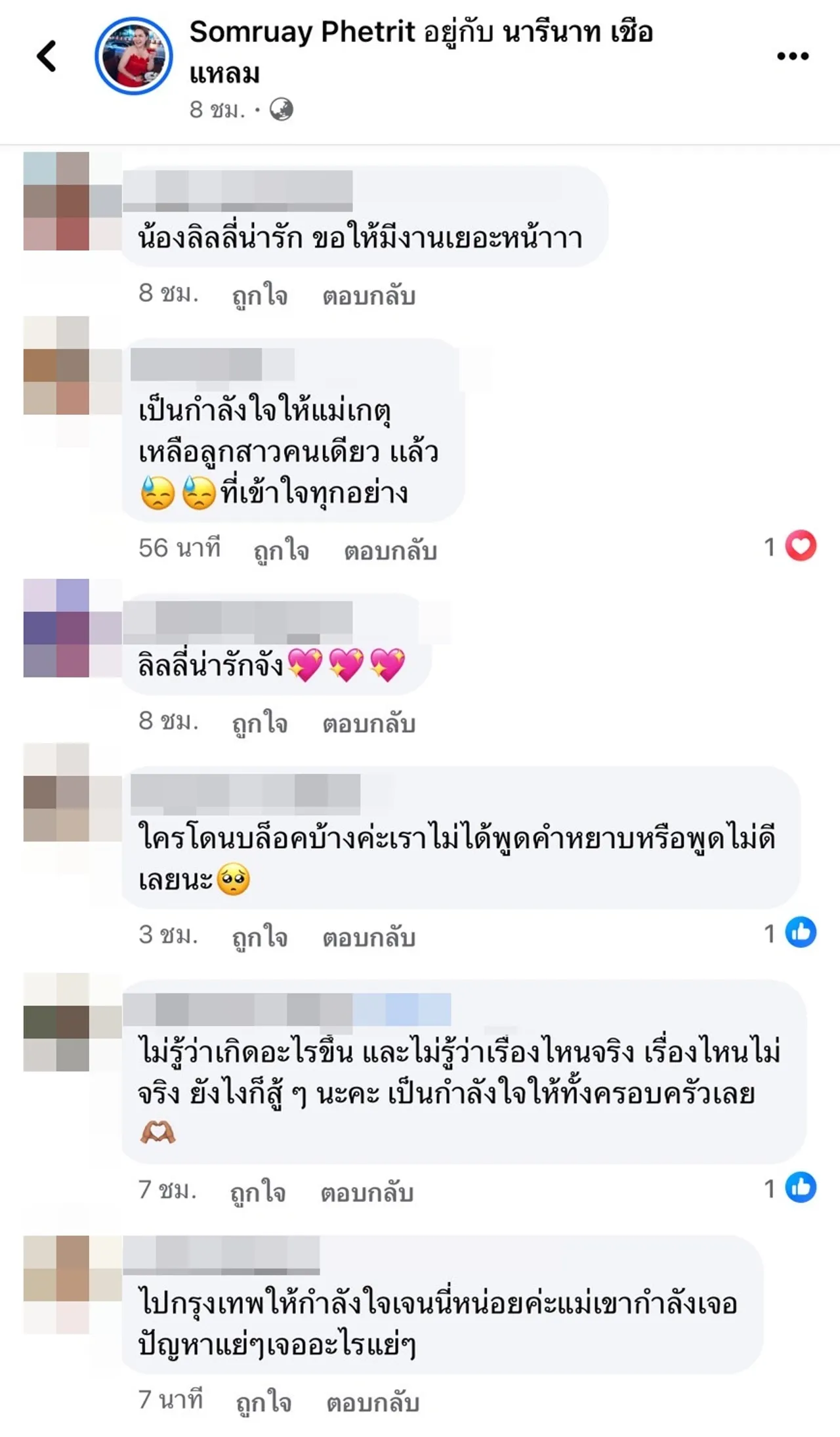The height and width of the screenshot is (1437, 840).
Task: Open the tagged profile นารีนาท เชื้อแหลม
Action: pos(577,32)
